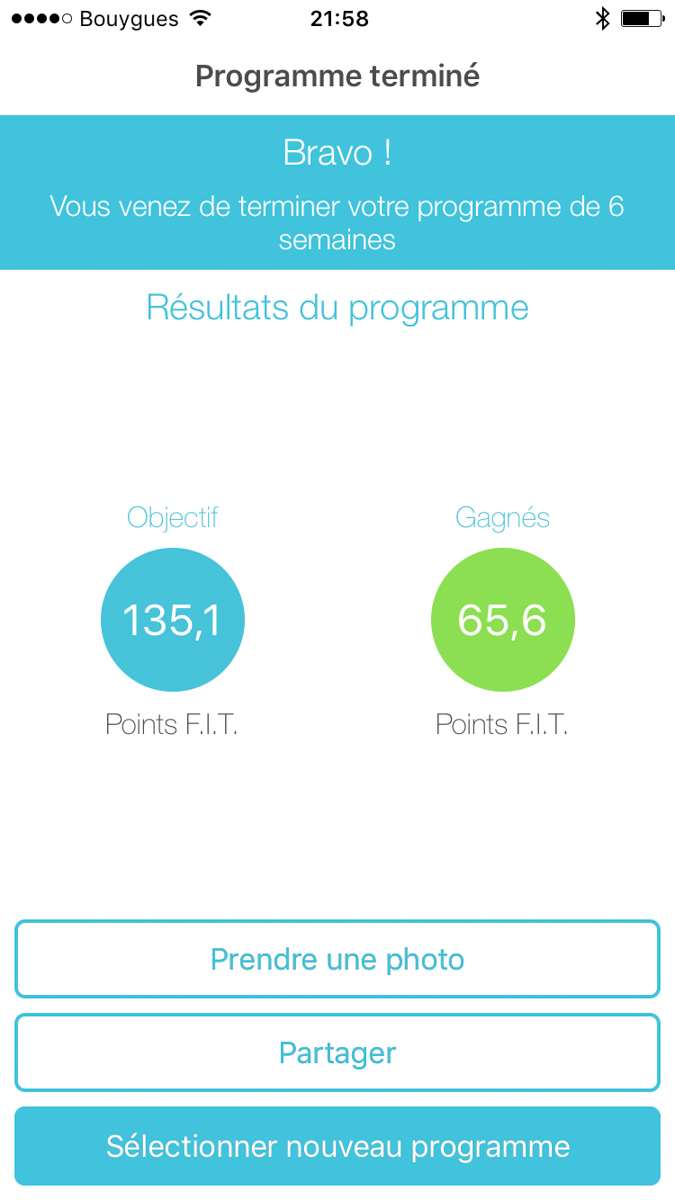The width and height of the screenshot is (675, 1200).
Task: Choose Sélectionner nouveau programme
Action: tap(337, 1146)
